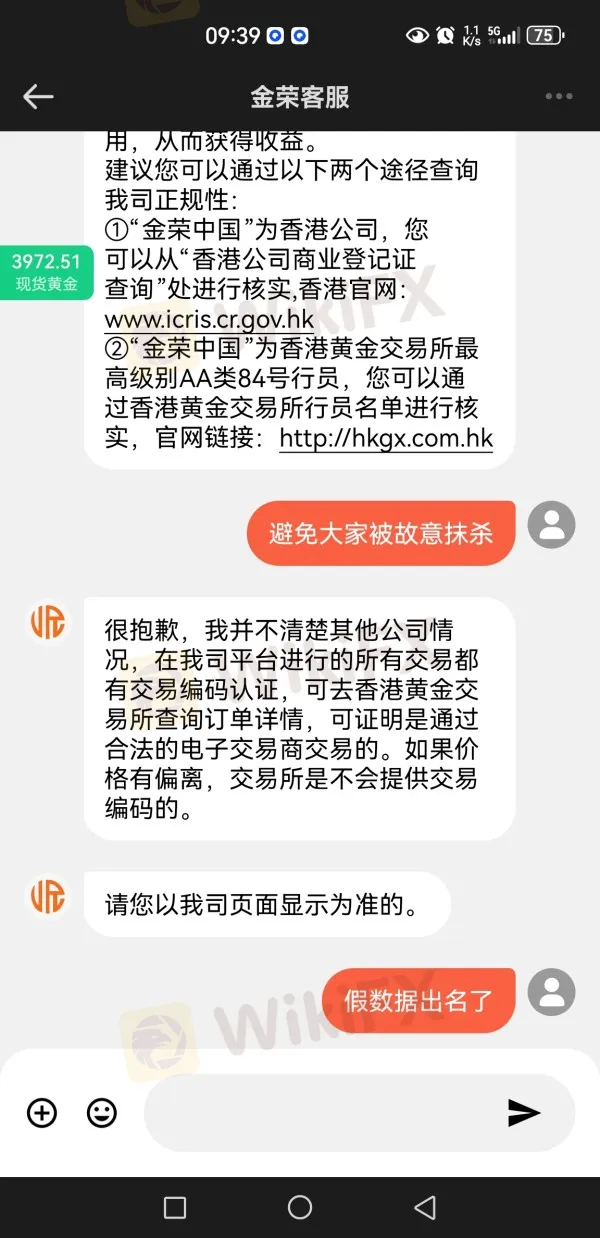This screenshot has width=600, height=1238.
Task: Open the three-dot overflow menu
Action: 559,97
